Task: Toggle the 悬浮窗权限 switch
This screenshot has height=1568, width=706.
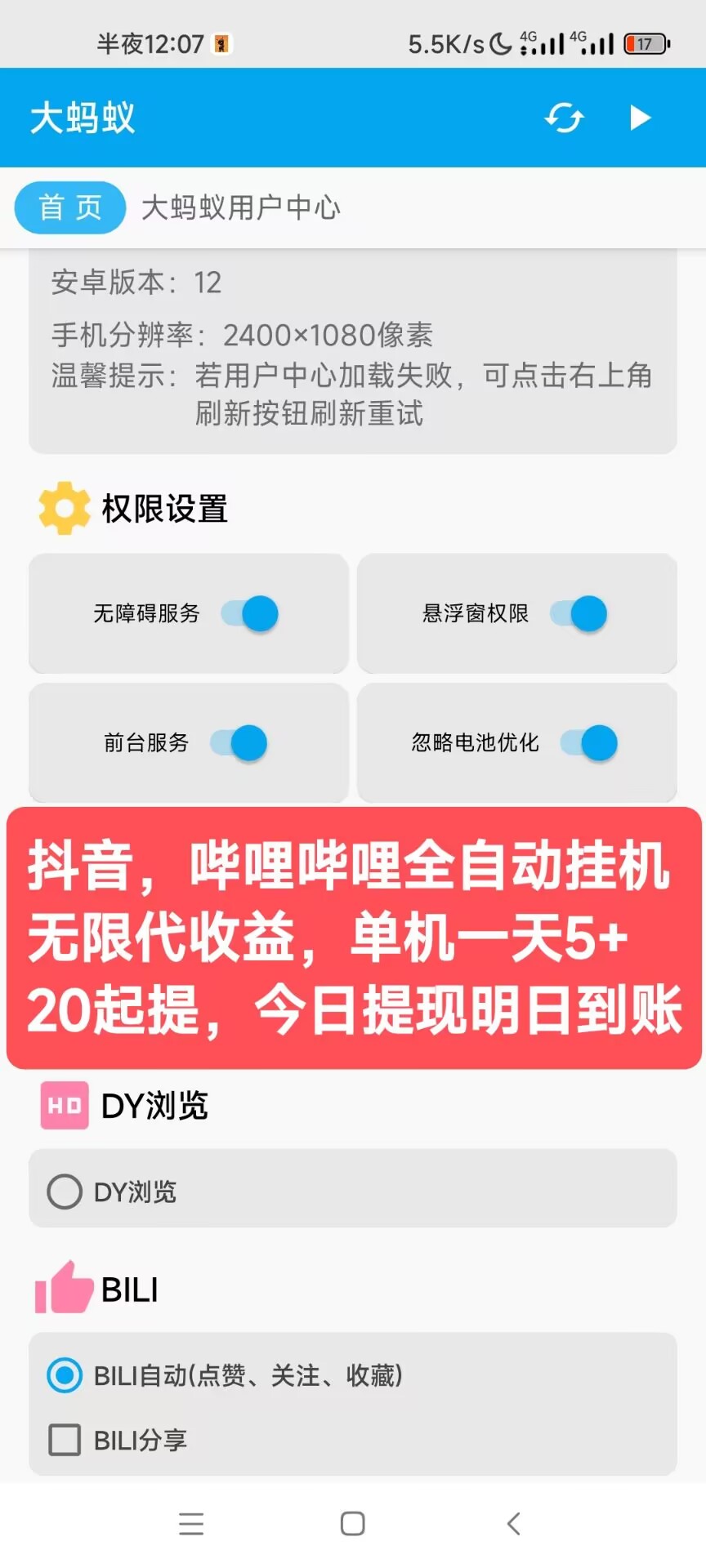Action: (579, 613)
